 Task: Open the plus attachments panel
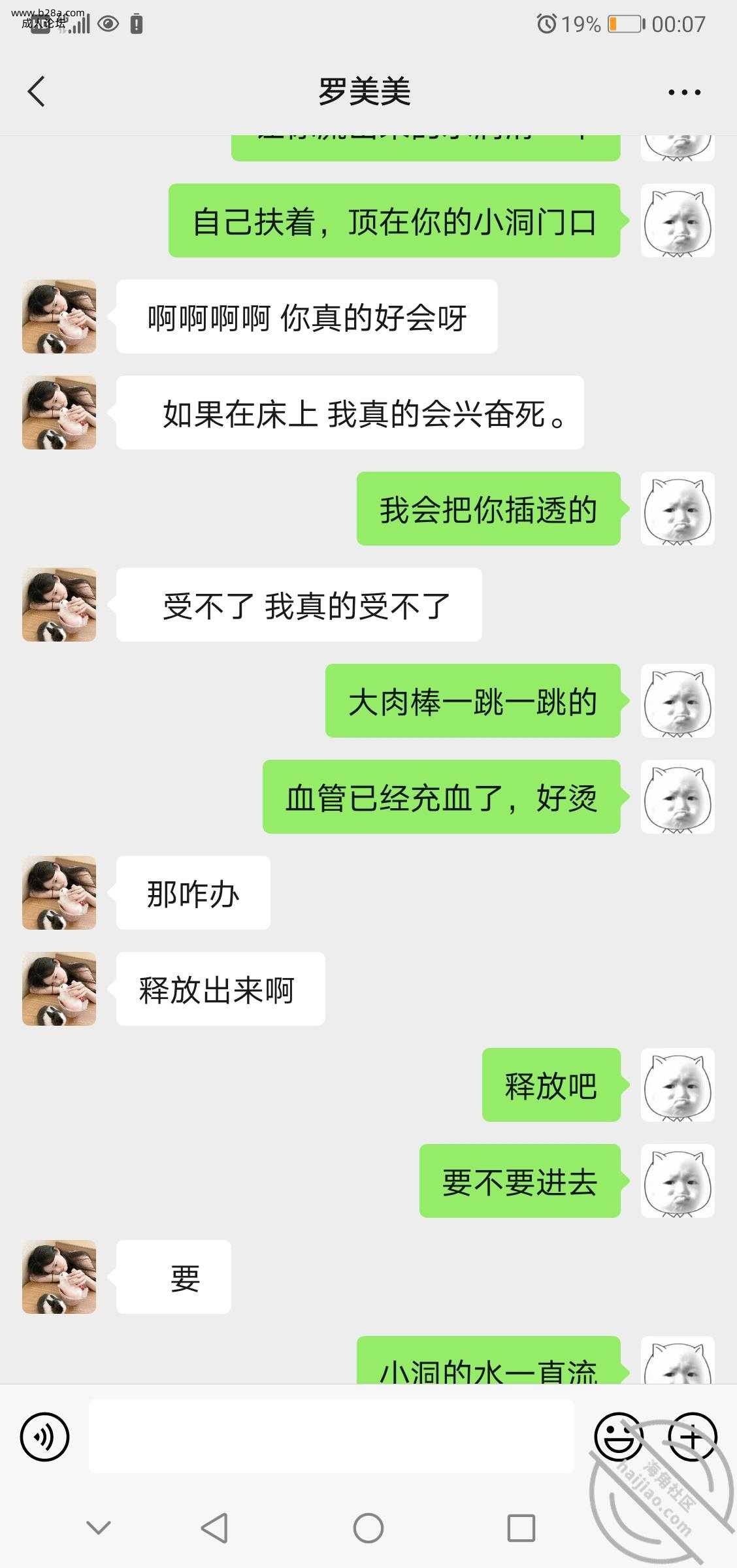click(692, 1436)
